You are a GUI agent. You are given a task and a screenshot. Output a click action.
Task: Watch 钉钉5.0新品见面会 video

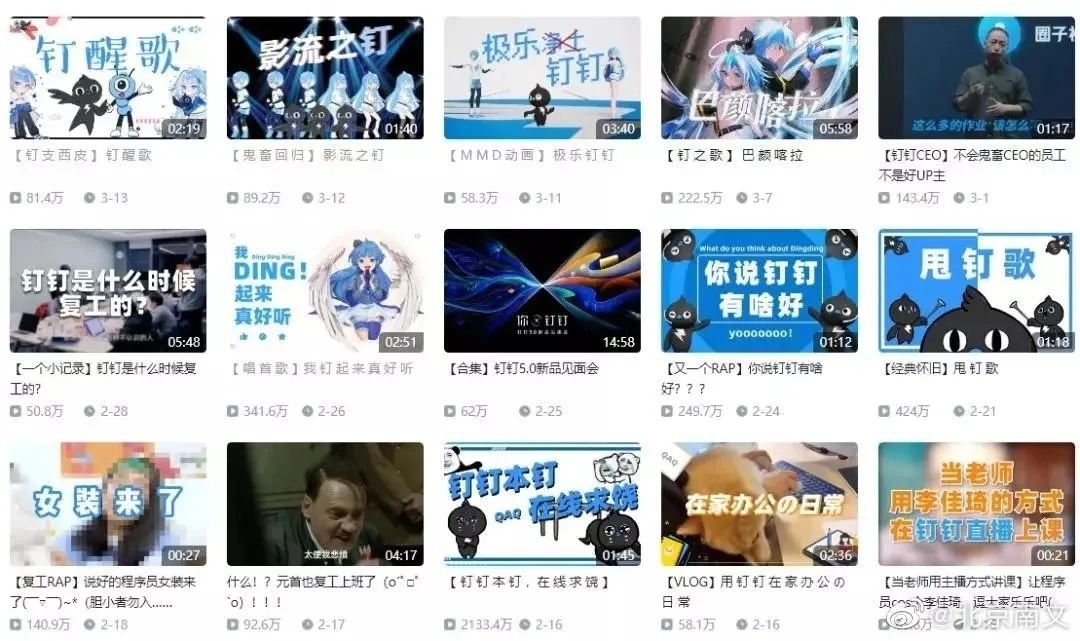[542, 291]
